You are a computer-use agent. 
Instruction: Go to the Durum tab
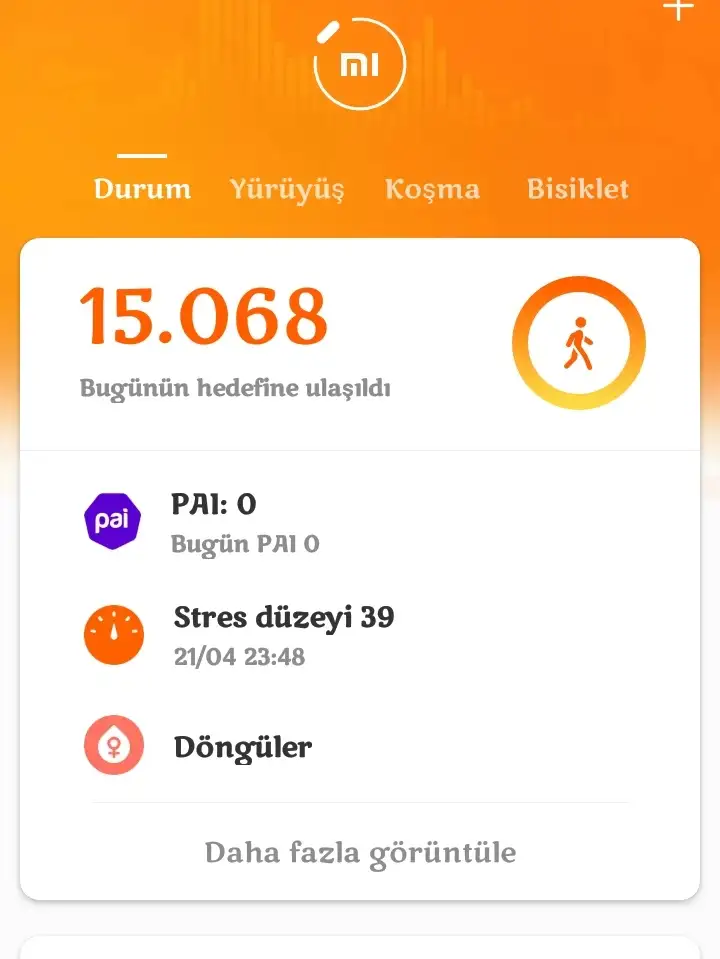pyautogui.click(x=142, y=189)
